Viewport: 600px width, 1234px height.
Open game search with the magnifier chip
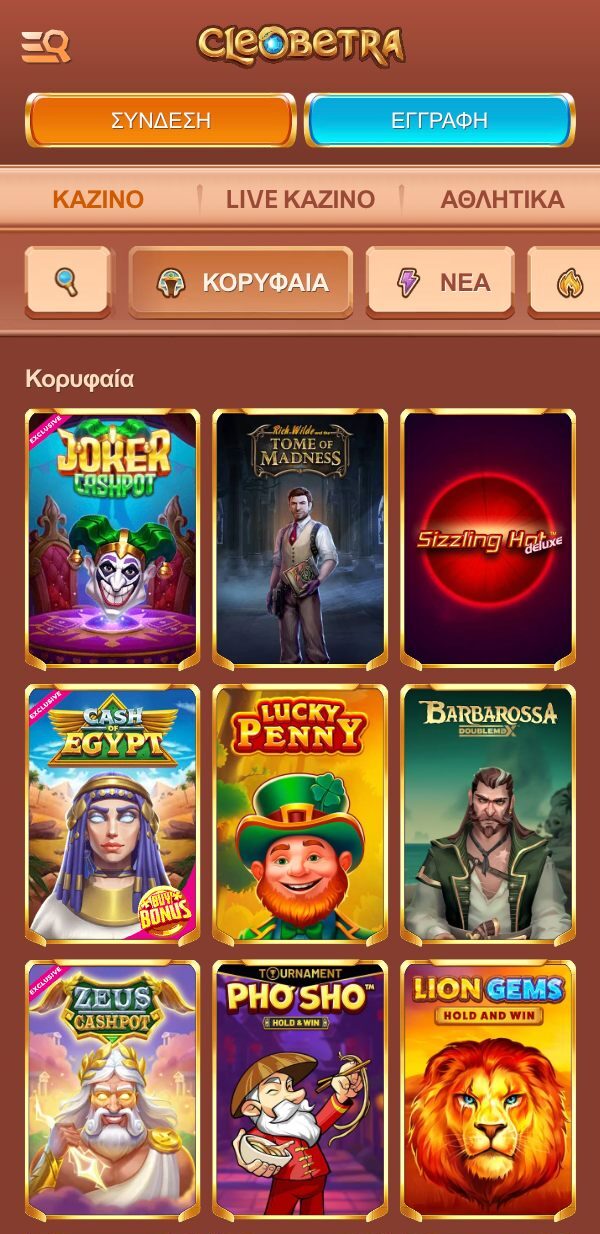tap(68, 281)
